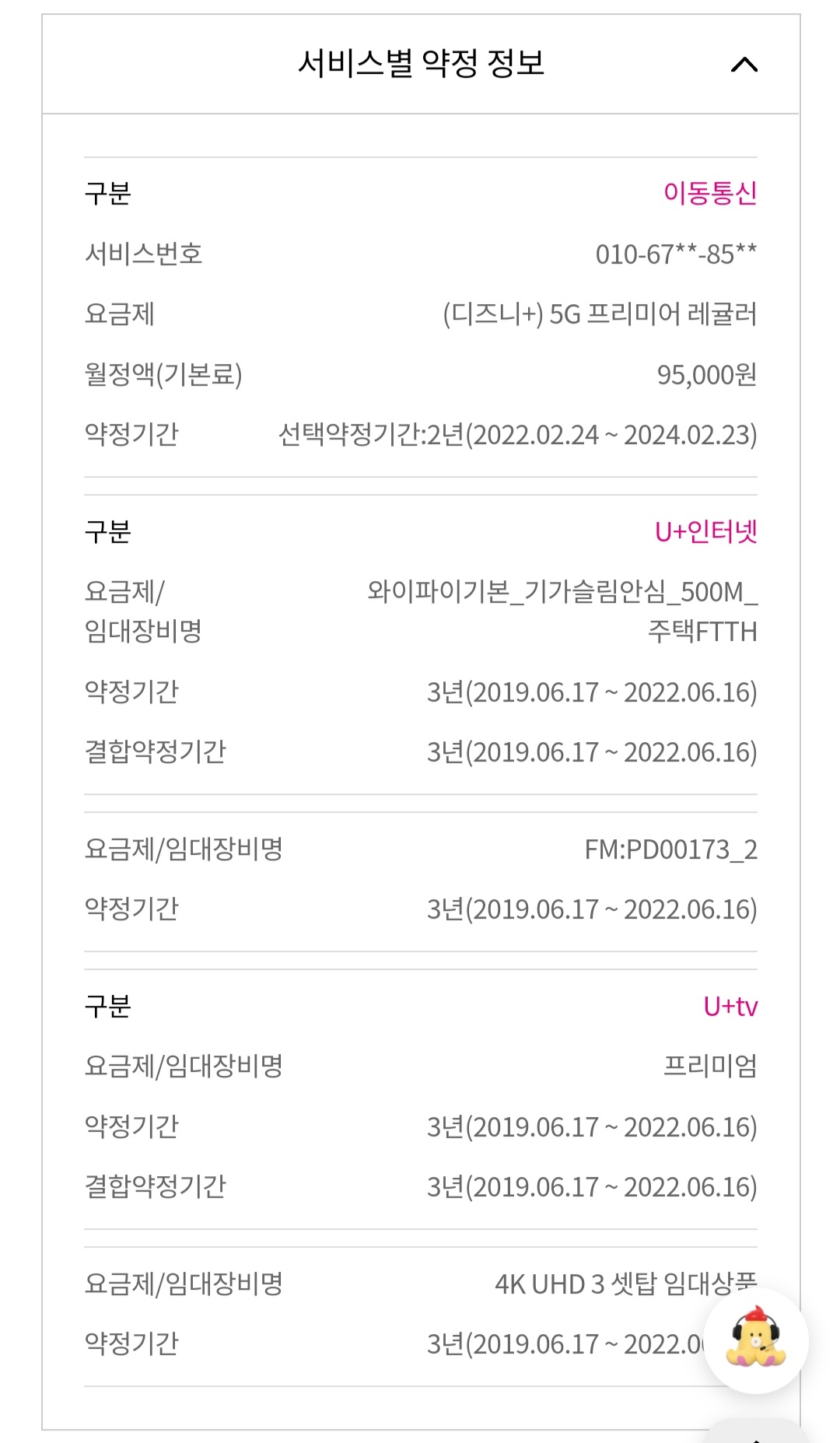Collapse the 서비스별 약정 정보 section
This screenshot has height=1443, width=840.
pyautogui.click(x=744, y=65)
